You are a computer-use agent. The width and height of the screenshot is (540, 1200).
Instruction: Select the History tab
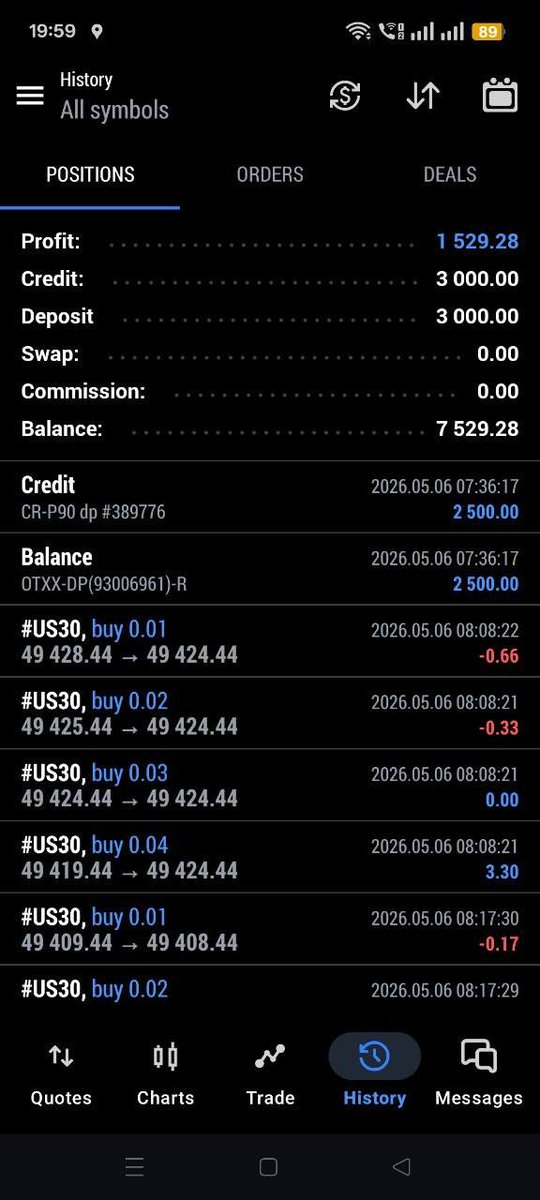click(375, 1074)
